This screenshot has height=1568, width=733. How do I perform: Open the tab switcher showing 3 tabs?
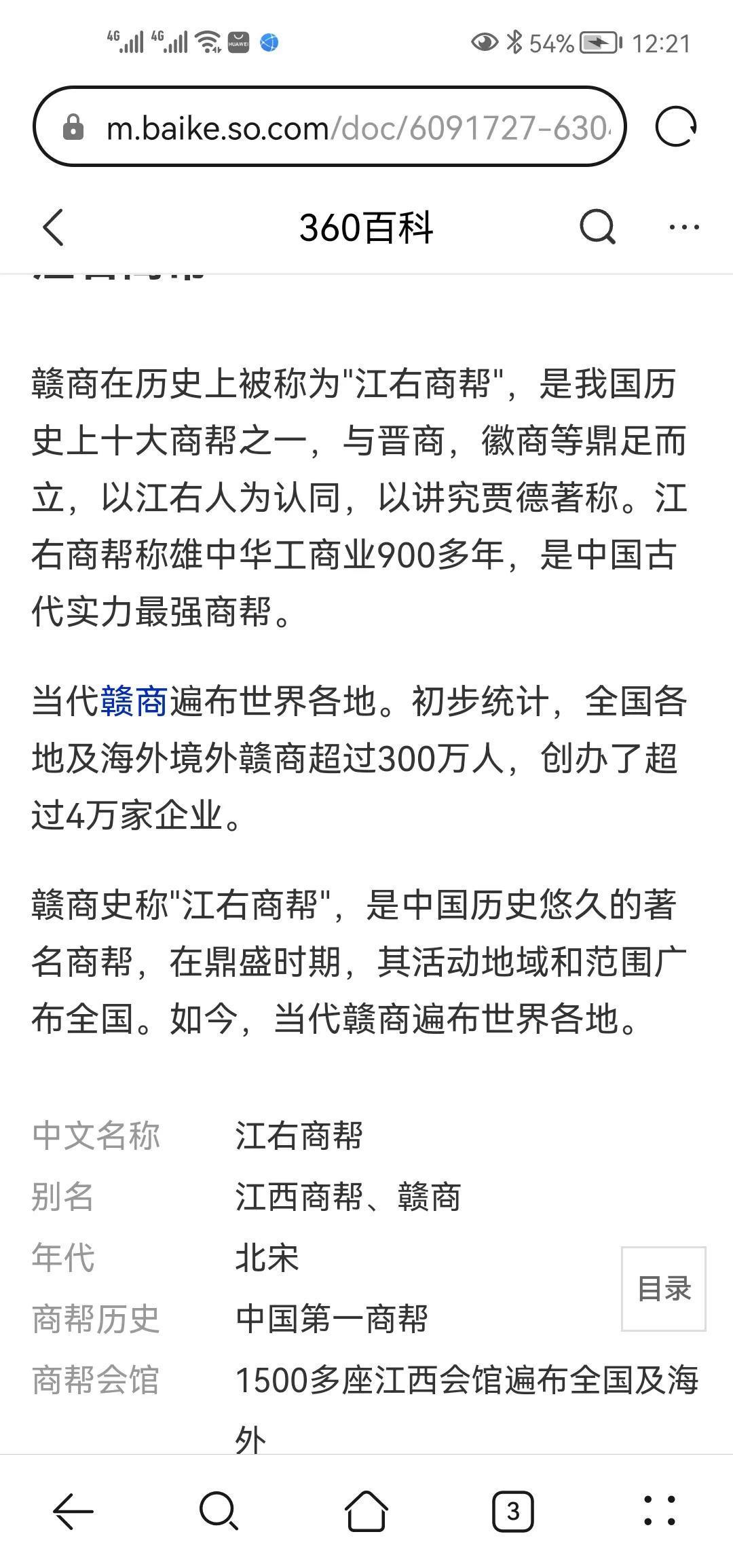pyautogui.click(x=513, y=1511)
